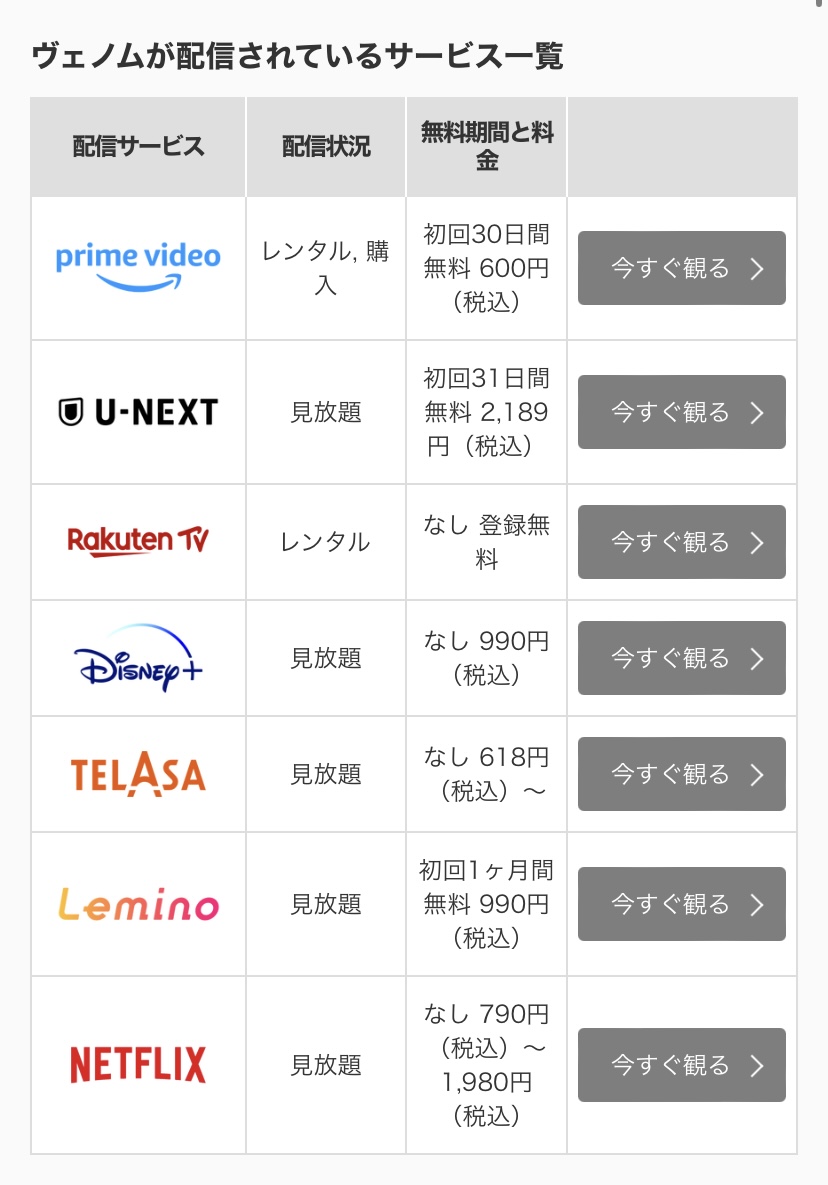Tap 今すぐ観る for Prime Video
The height and width of the screenshot is (1185, 828).
coord(681,268)
